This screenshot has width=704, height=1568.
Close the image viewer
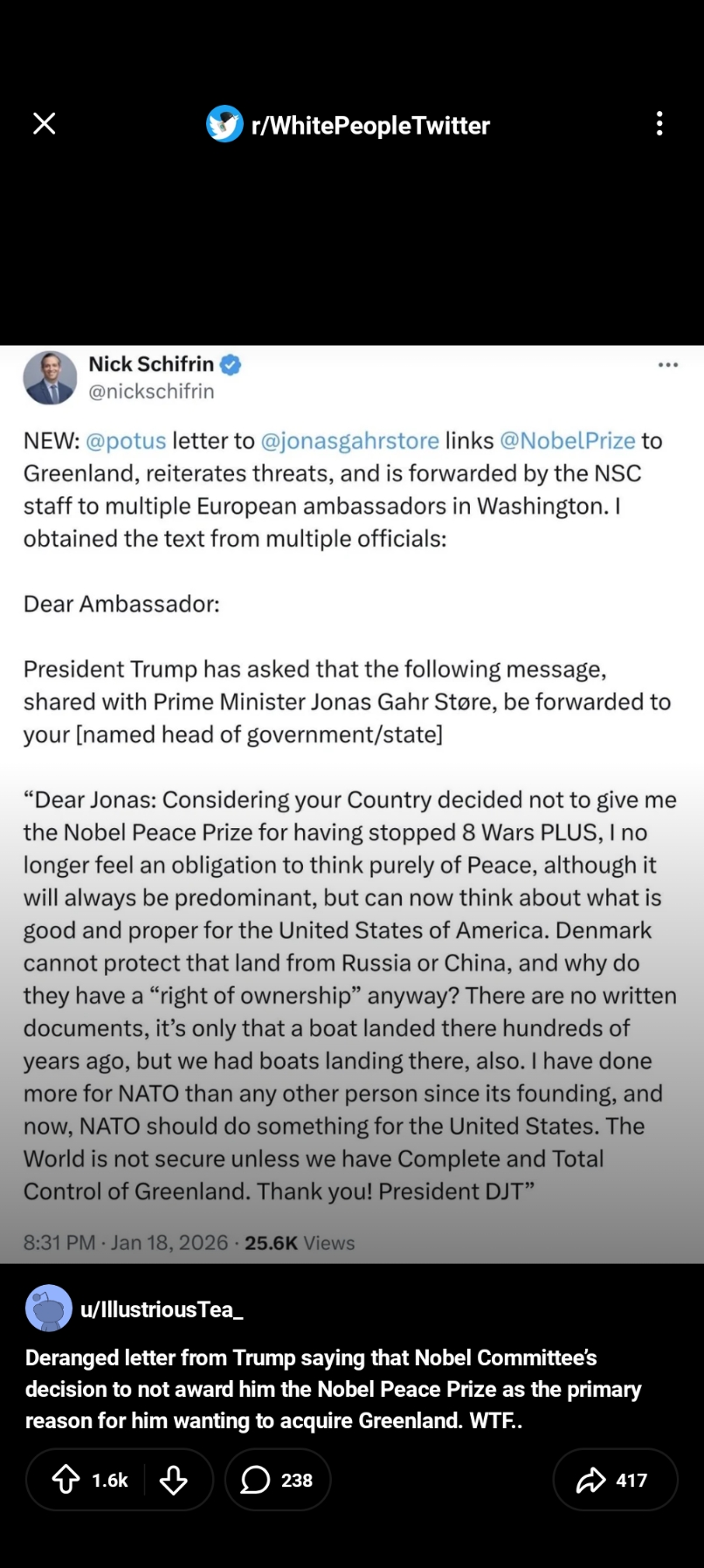coord(44,124)
